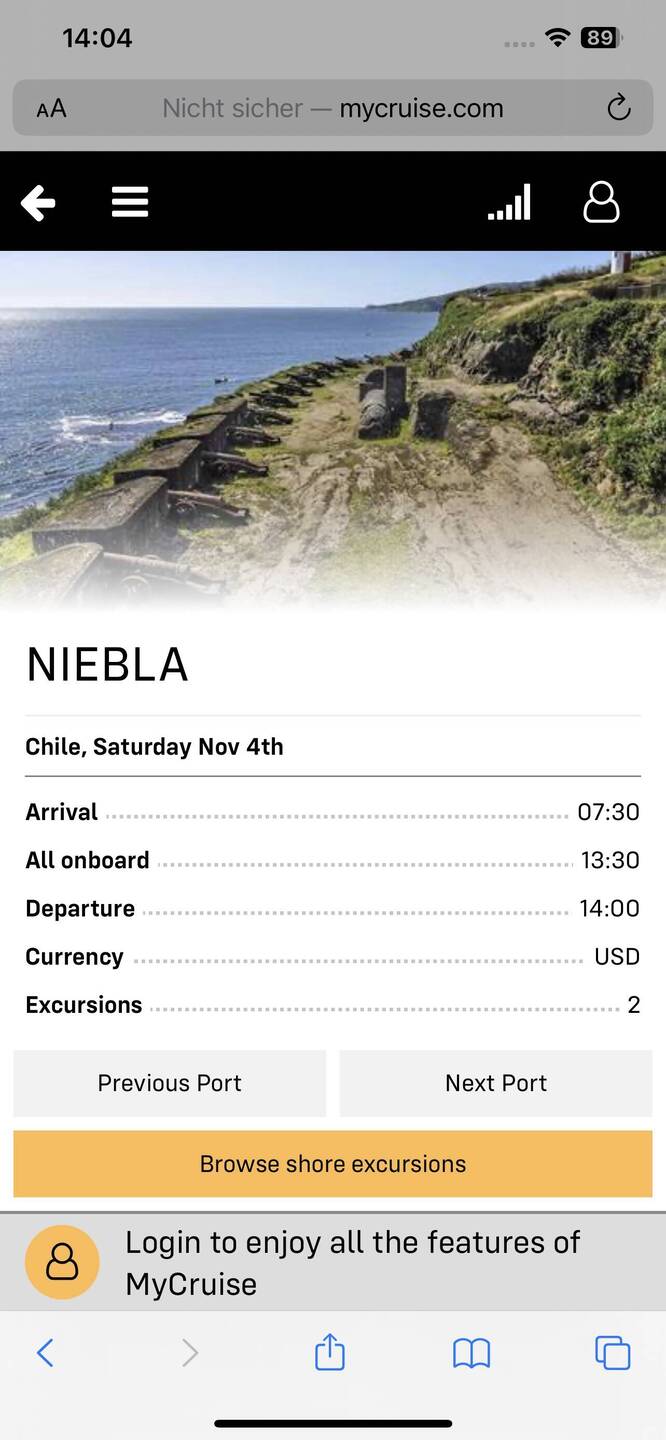
Task: Show all open Safari tabs
Action: (612, 1353)
